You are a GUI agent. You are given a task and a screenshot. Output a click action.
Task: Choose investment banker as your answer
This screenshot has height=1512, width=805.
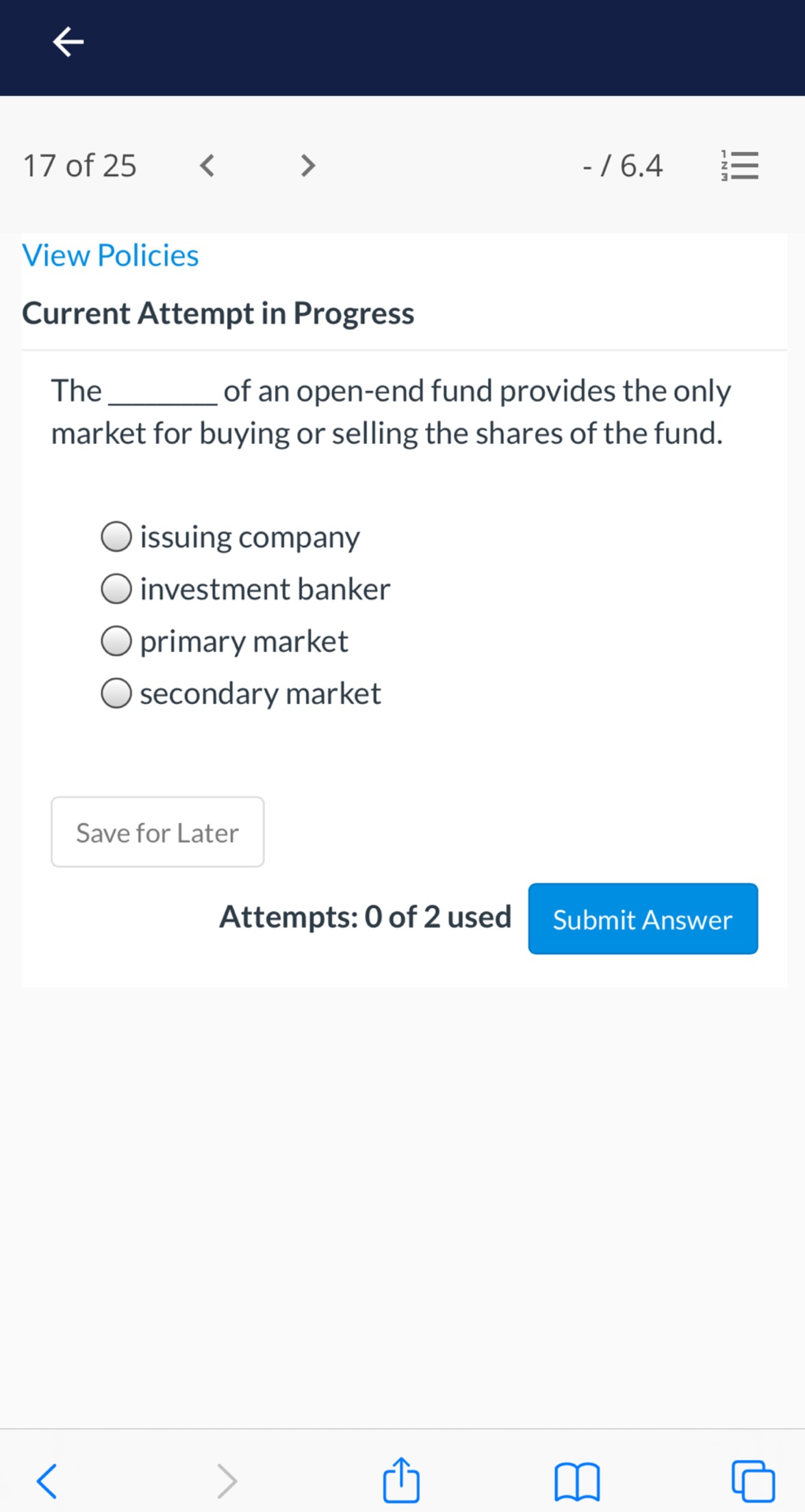coord(116,588)
